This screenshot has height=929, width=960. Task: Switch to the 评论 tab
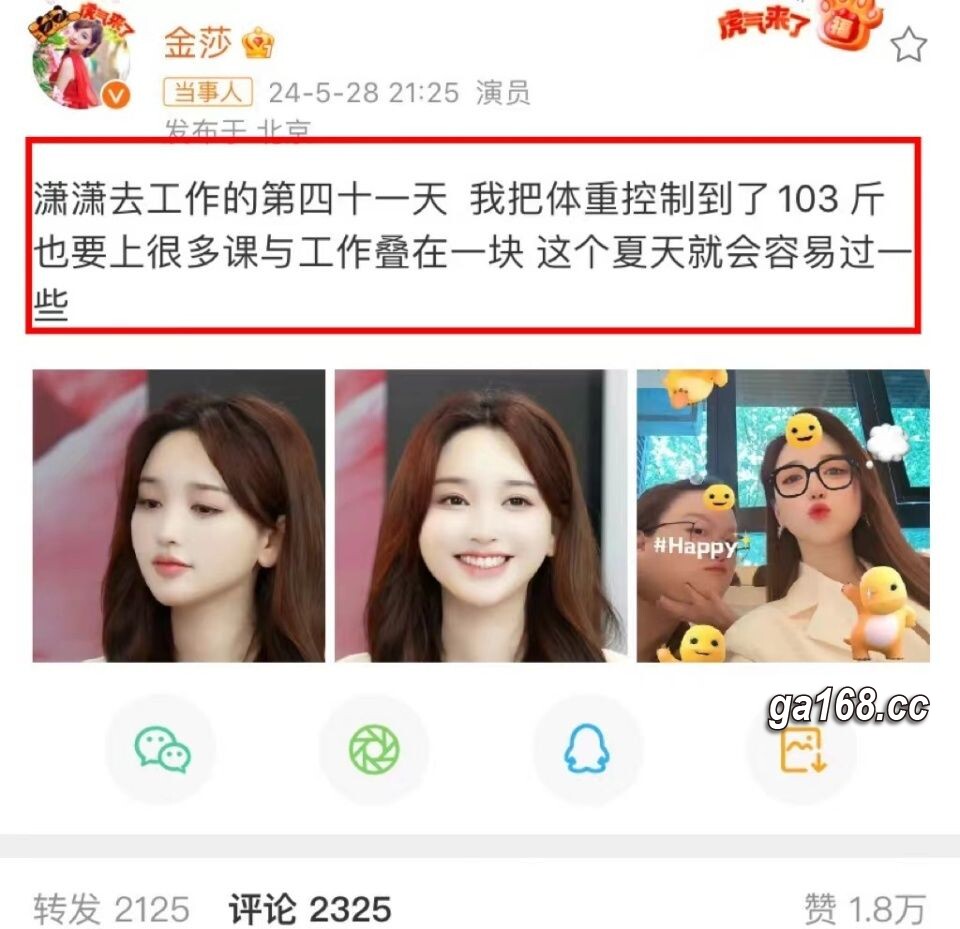(x=309, y=908)
